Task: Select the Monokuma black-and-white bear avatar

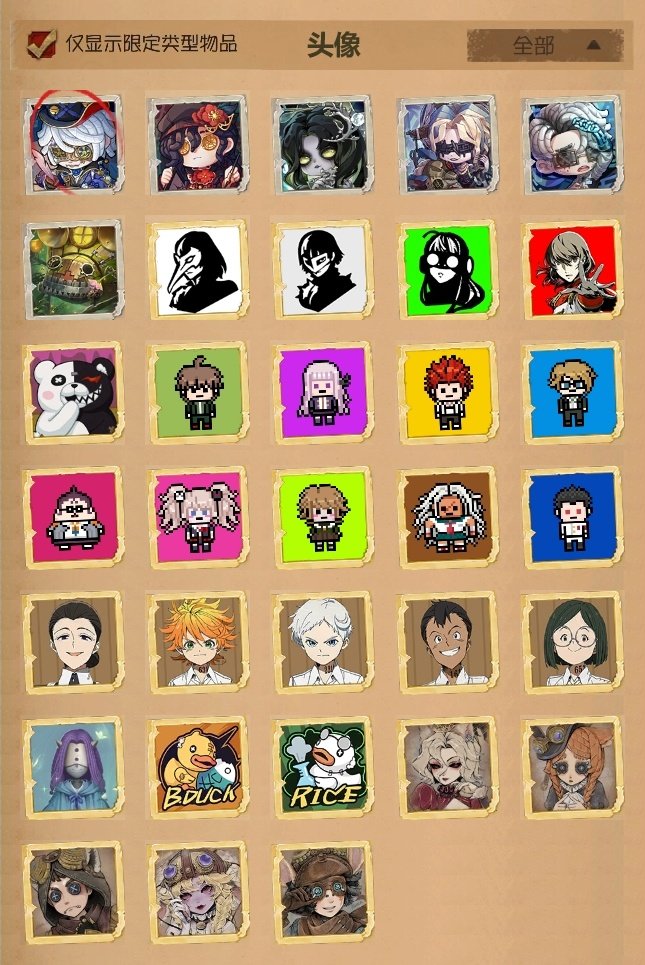Action: tap(73, 392)
